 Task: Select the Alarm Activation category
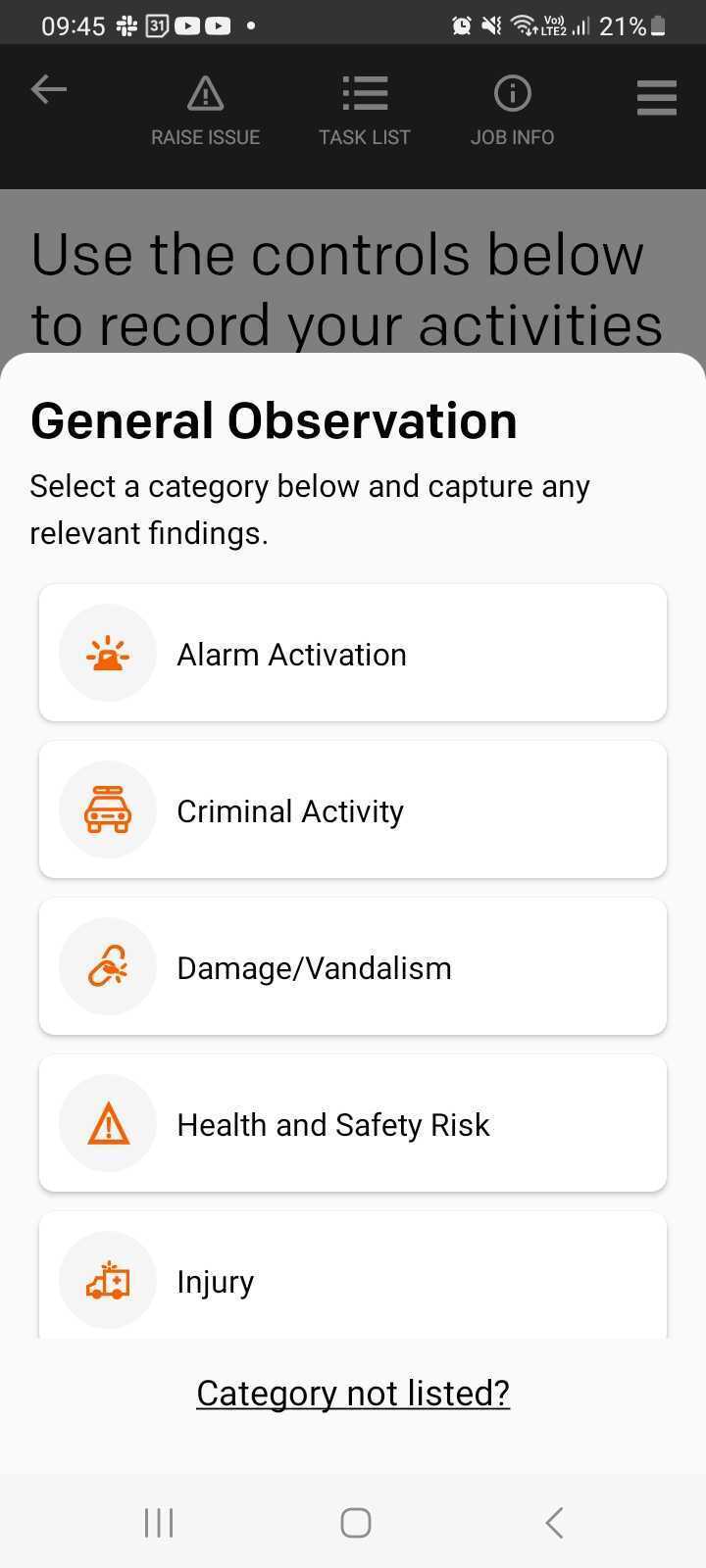click(353, 654)
